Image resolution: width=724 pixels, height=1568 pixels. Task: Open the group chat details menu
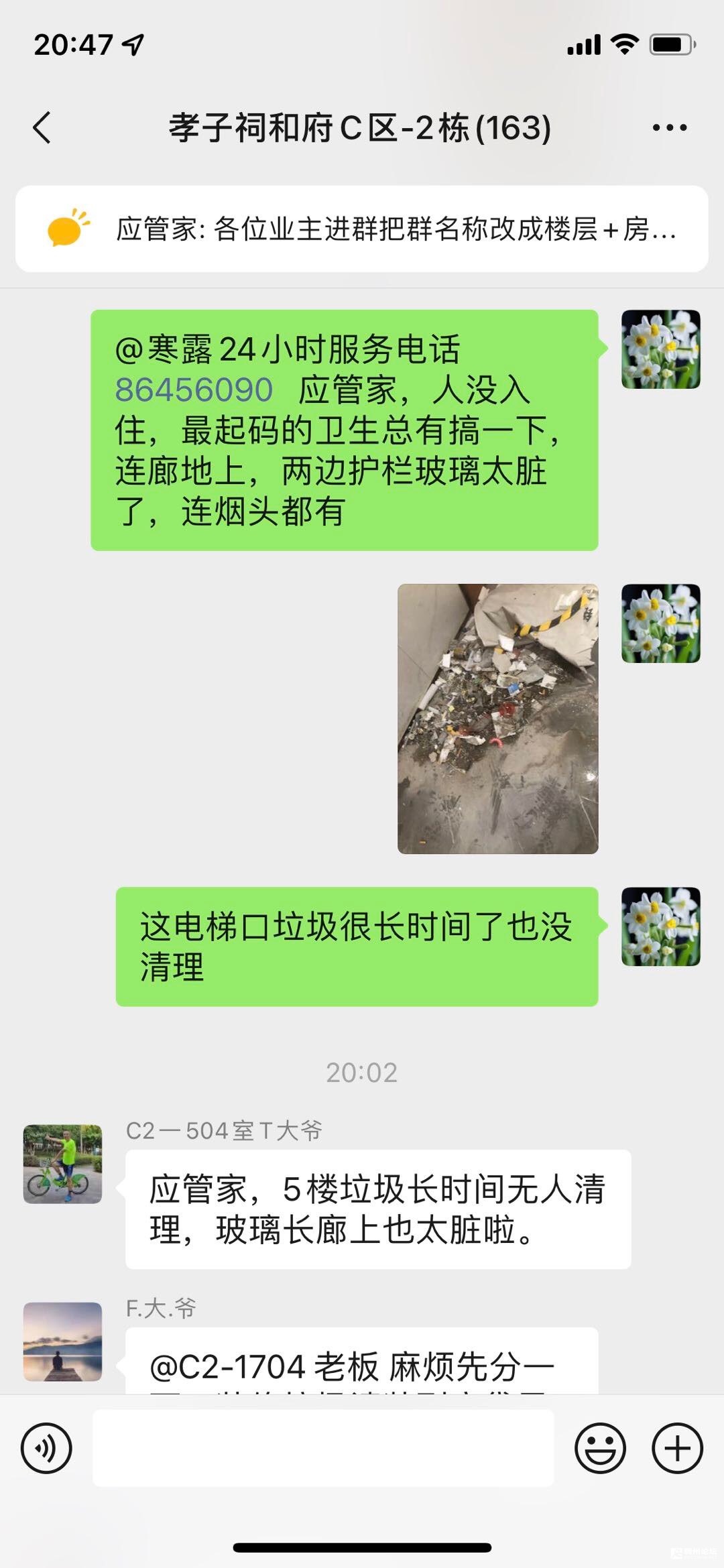point(669,127)
